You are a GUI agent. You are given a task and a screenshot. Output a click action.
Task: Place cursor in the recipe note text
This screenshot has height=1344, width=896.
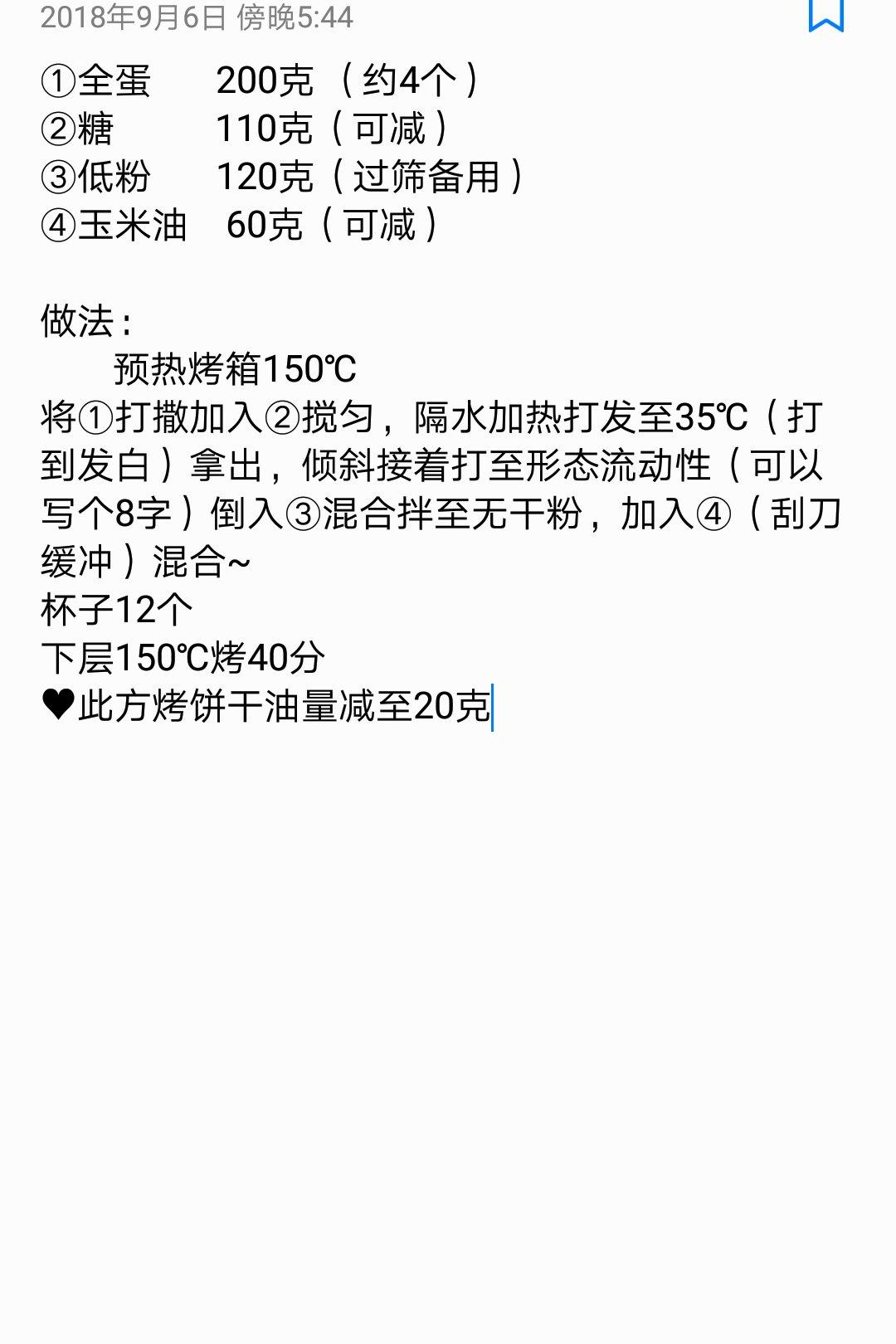[431, 465]
